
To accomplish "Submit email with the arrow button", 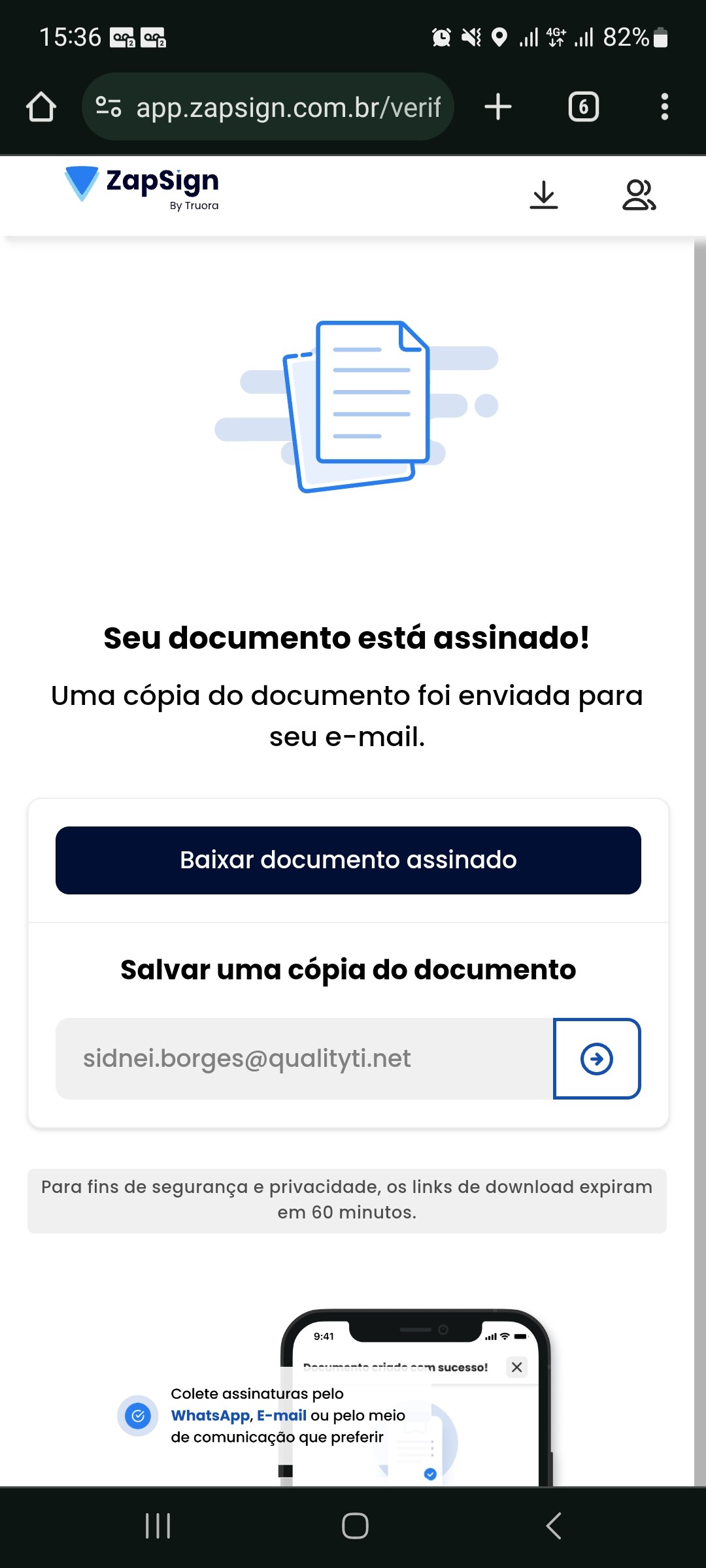I will tap(596, 1058).
